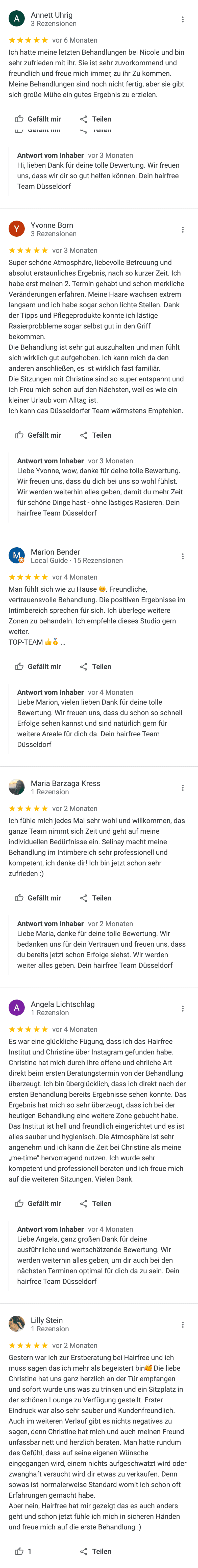The width and height of the screenshot is (198, 1568).
Task: Mark Marion Bender's review as helpful
Action: 38,667
